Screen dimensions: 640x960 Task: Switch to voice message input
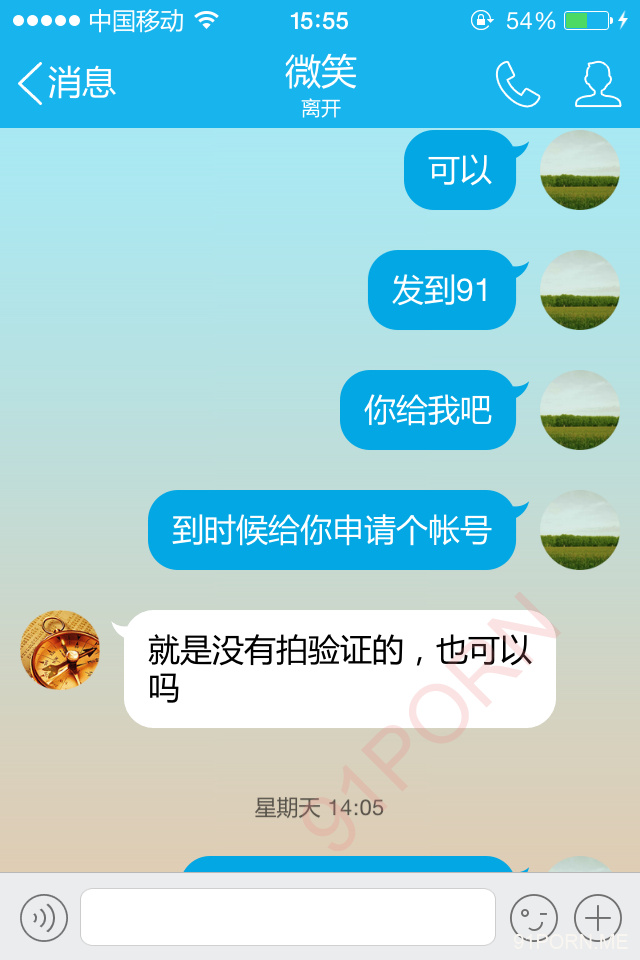point(44,917)
